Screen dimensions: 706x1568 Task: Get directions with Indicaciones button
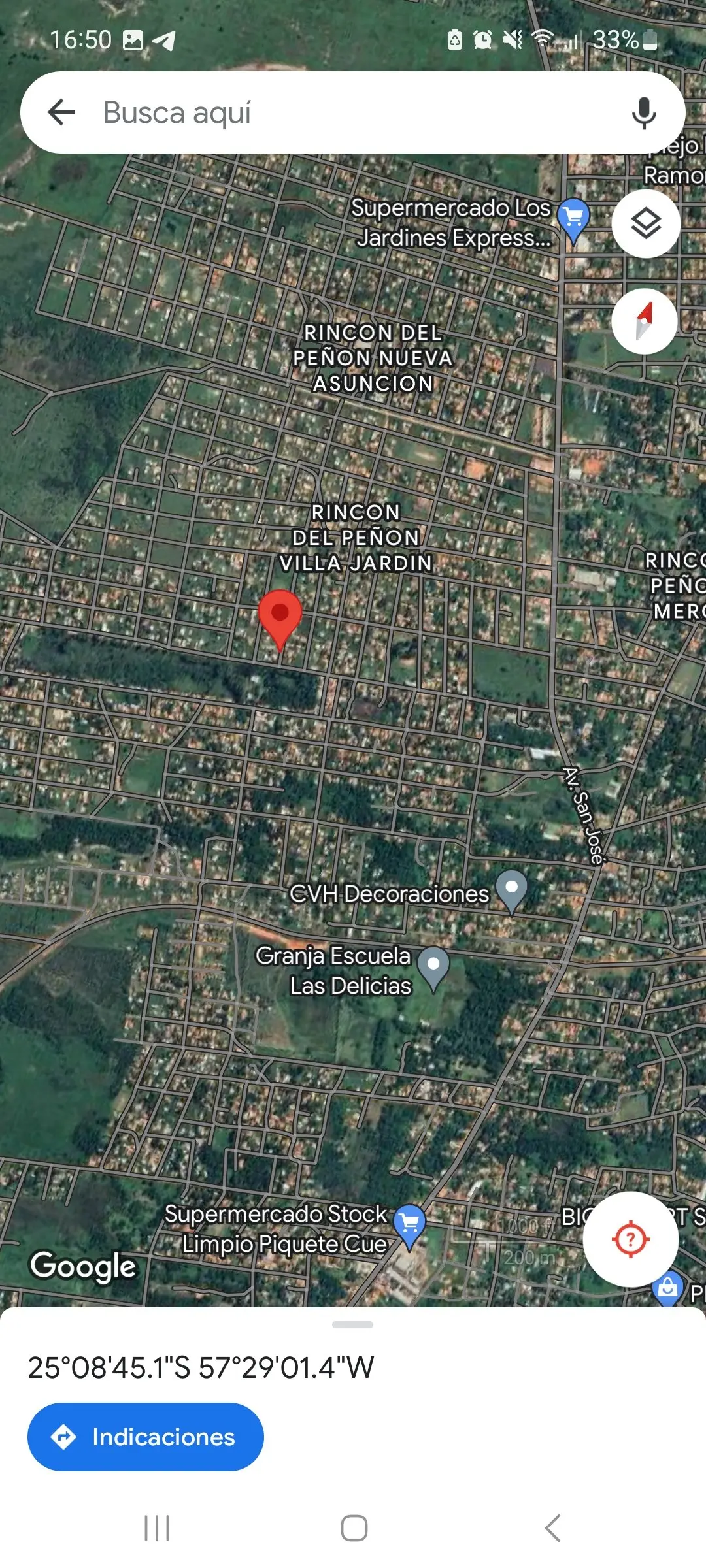tap(146, 1437)
